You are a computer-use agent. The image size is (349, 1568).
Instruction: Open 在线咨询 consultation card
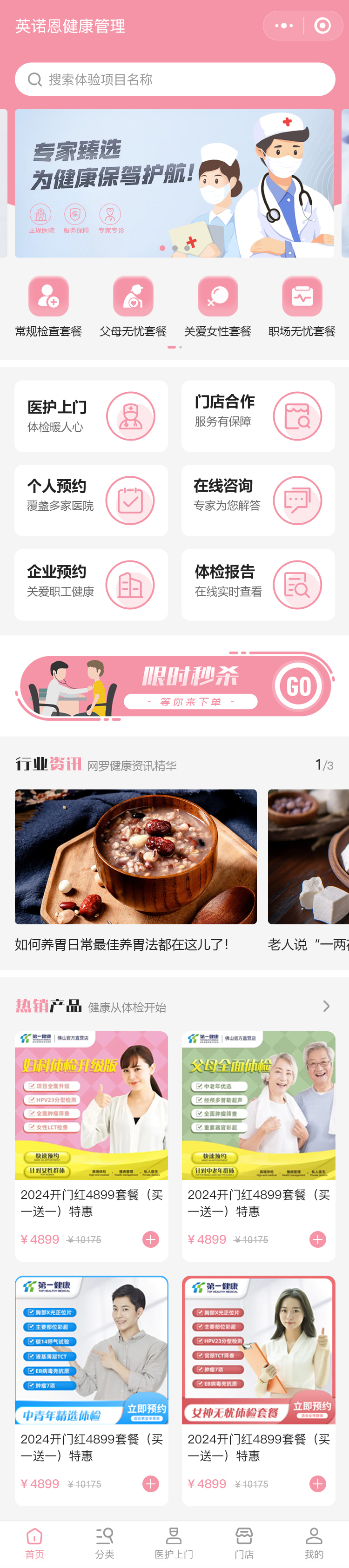pos(258,500)
